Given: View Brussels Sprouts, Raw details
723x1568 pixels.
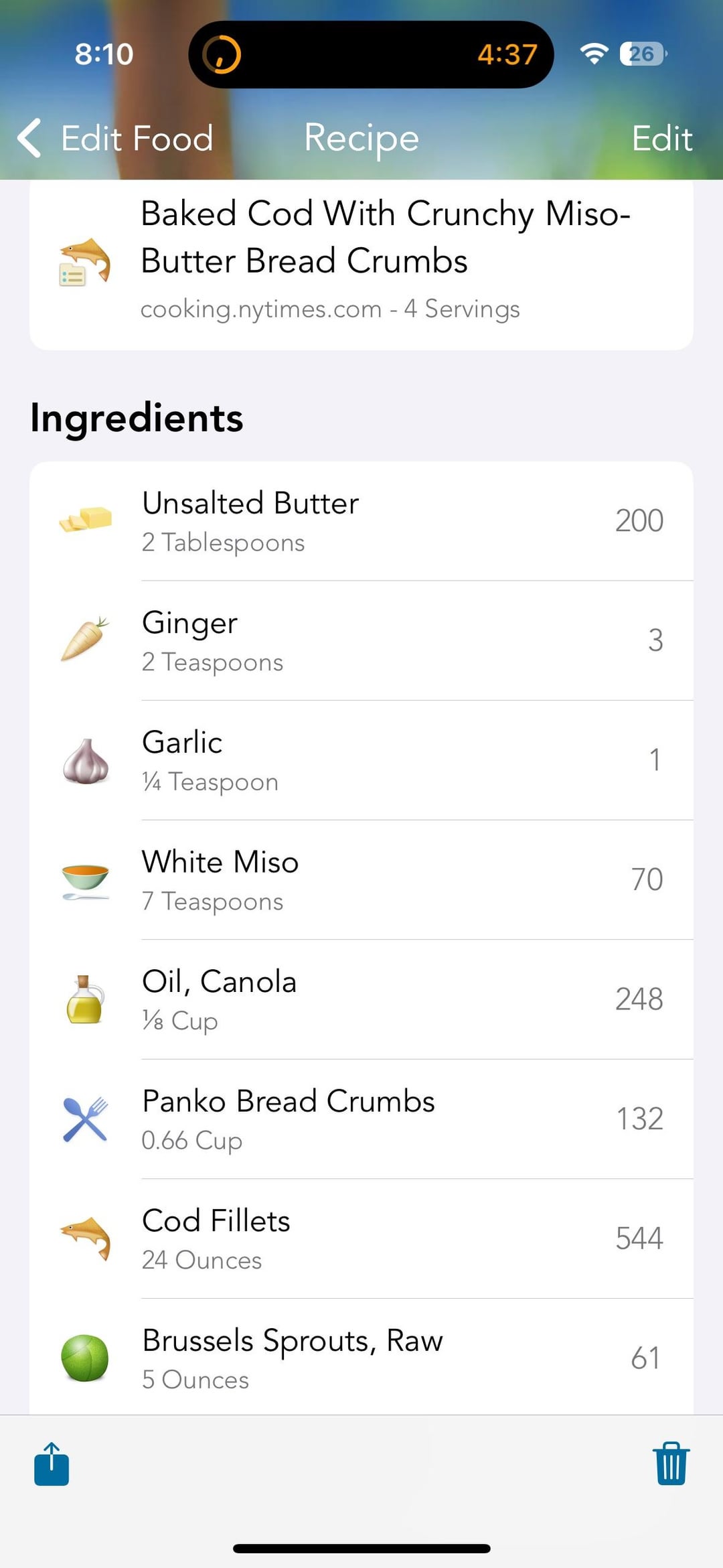Looking at the screenshot, I should (361, 1357).
